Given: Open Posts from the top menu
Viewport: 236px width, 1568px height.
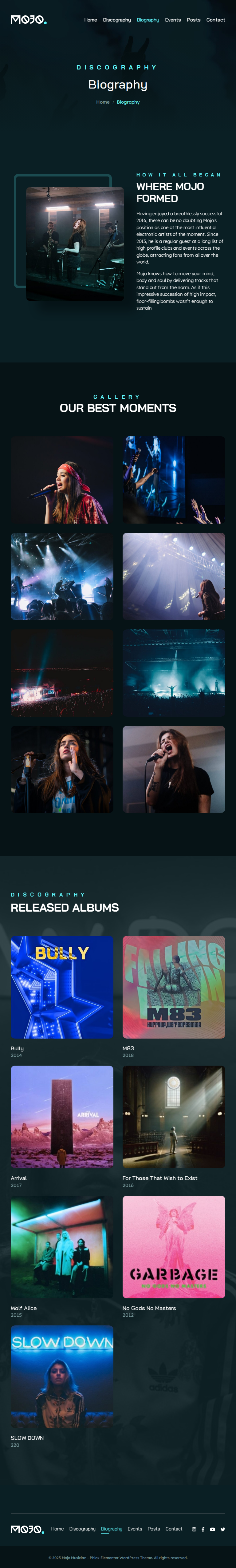Looking at the screenshot, I should 193,20.
